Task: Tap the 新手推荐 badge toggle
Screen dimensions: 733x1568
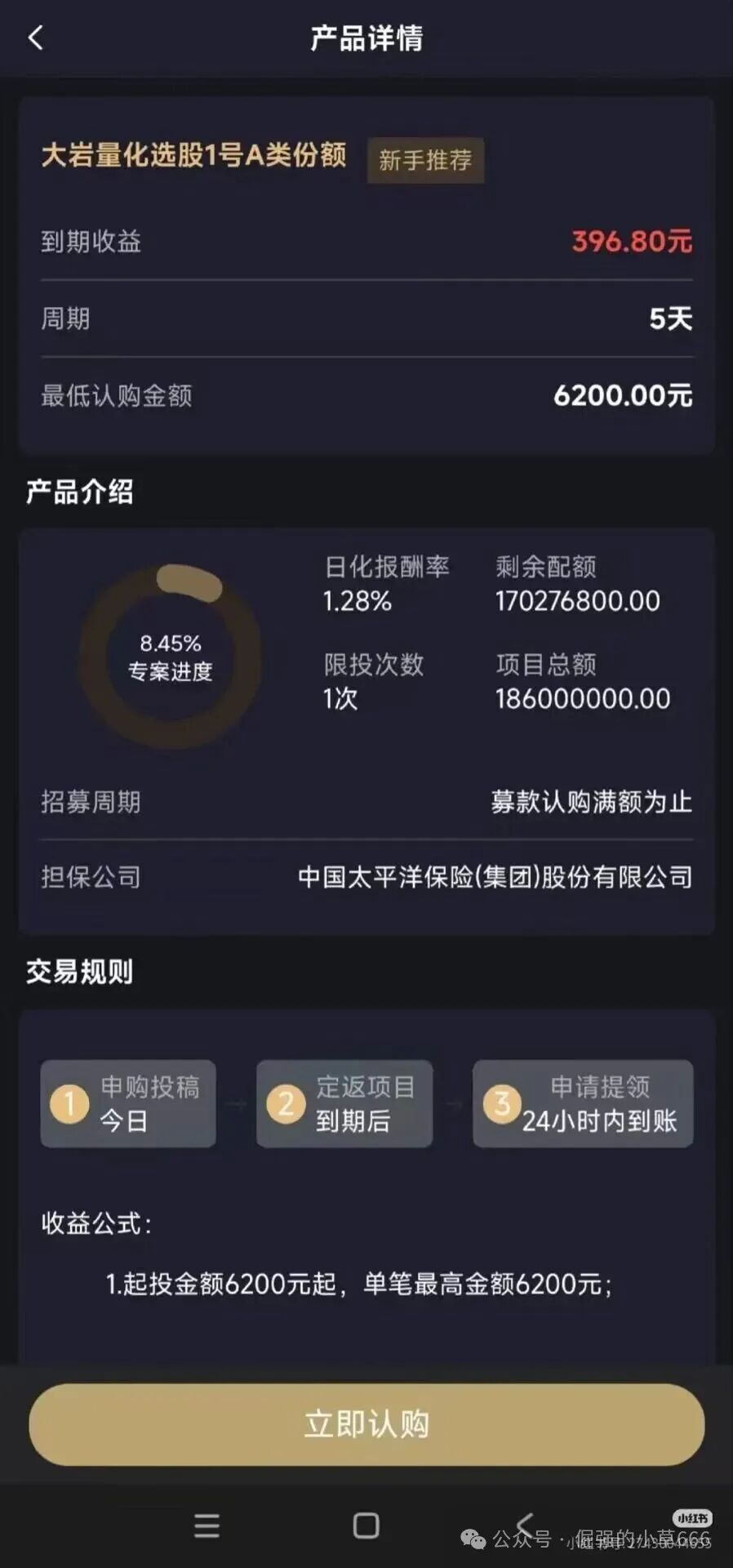Action: [425, 161]
